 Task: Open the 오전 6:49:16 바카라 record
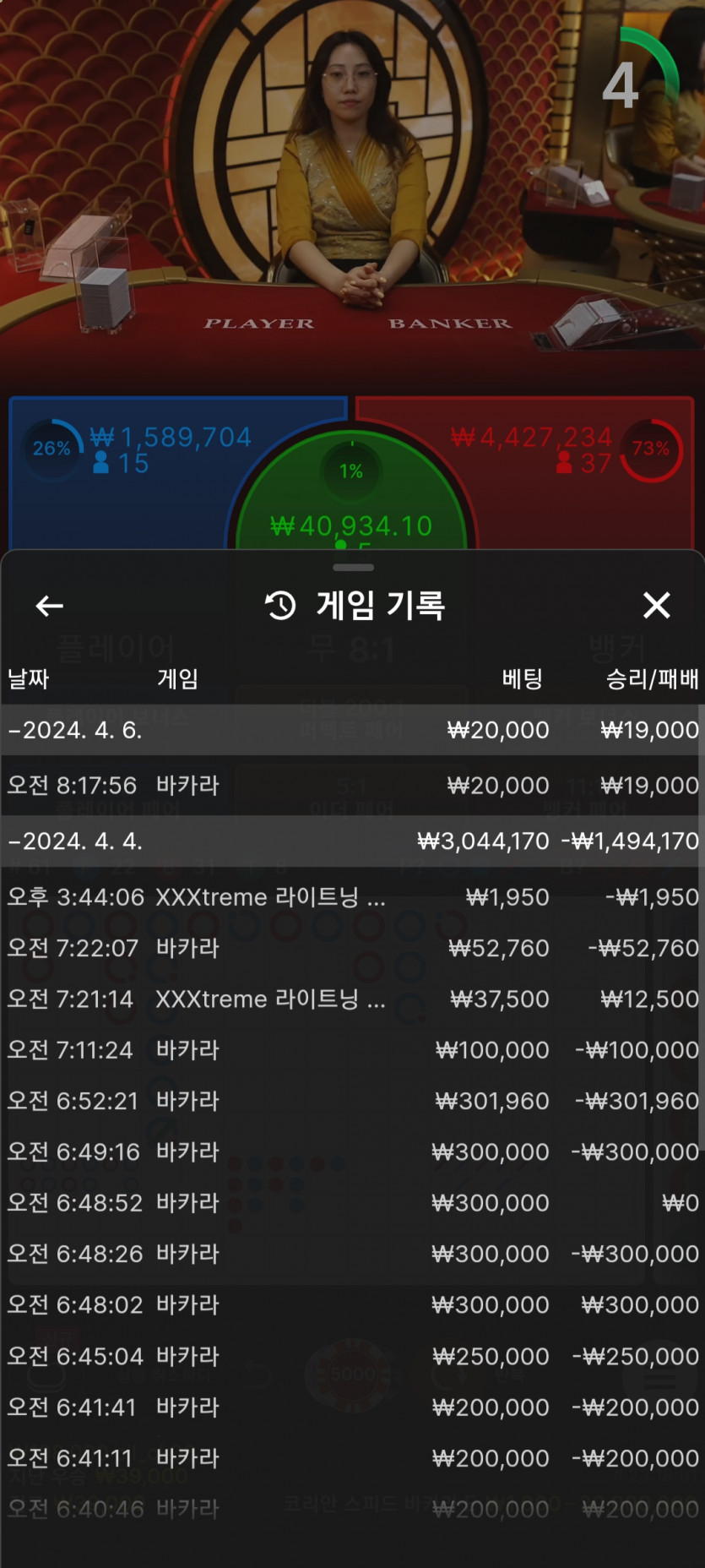click(x=352, y=1152)
